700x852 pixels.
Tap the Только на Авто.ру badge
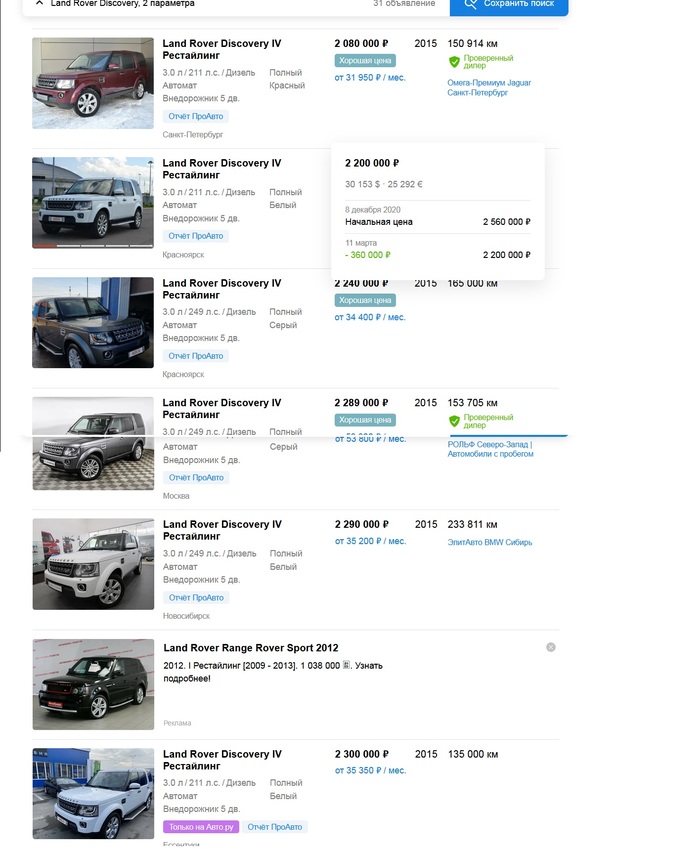pyautogui.click(x=201, y=827)
